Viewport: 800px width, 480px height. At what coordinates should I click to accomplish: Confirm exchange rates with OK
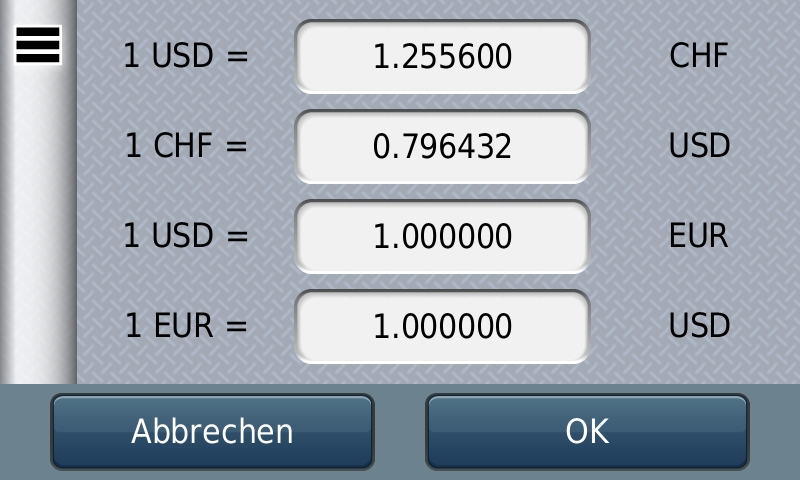(x=587, y=432)
